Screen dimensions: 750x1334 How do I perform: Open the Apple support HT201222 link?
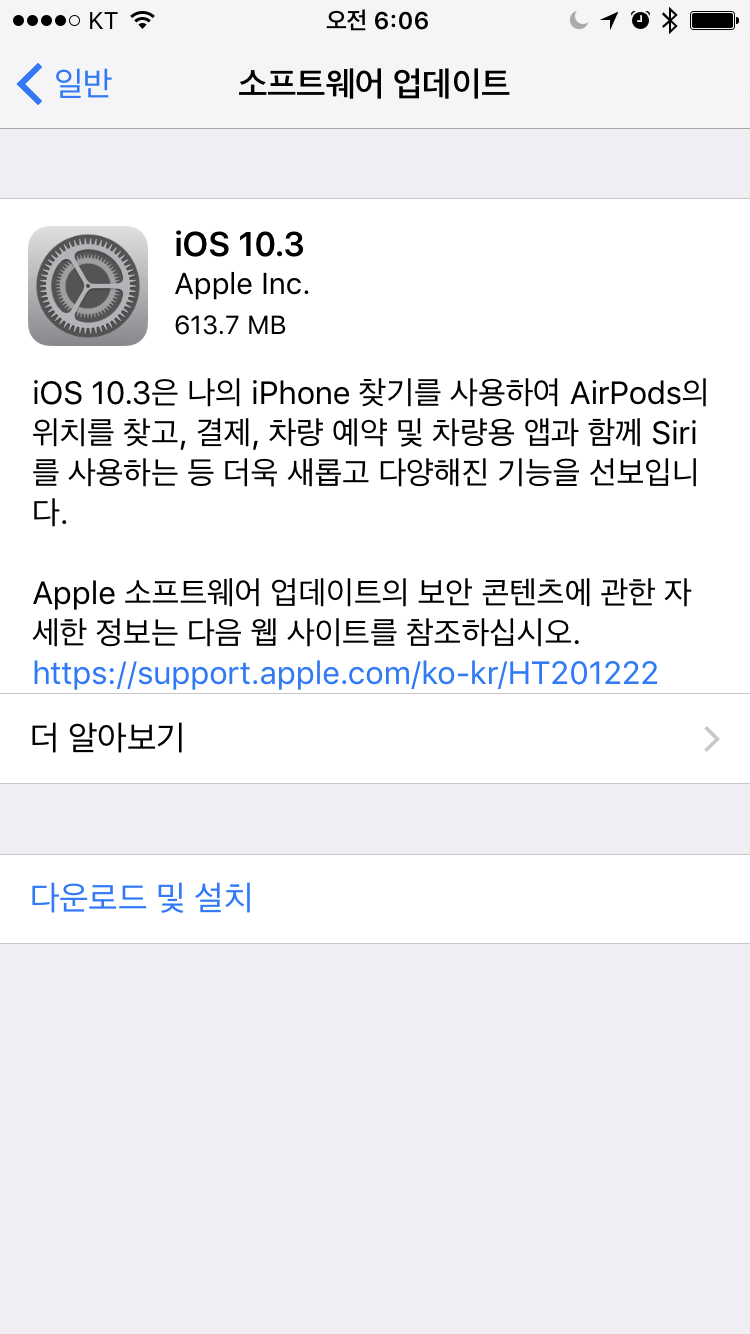pos(345,673)
